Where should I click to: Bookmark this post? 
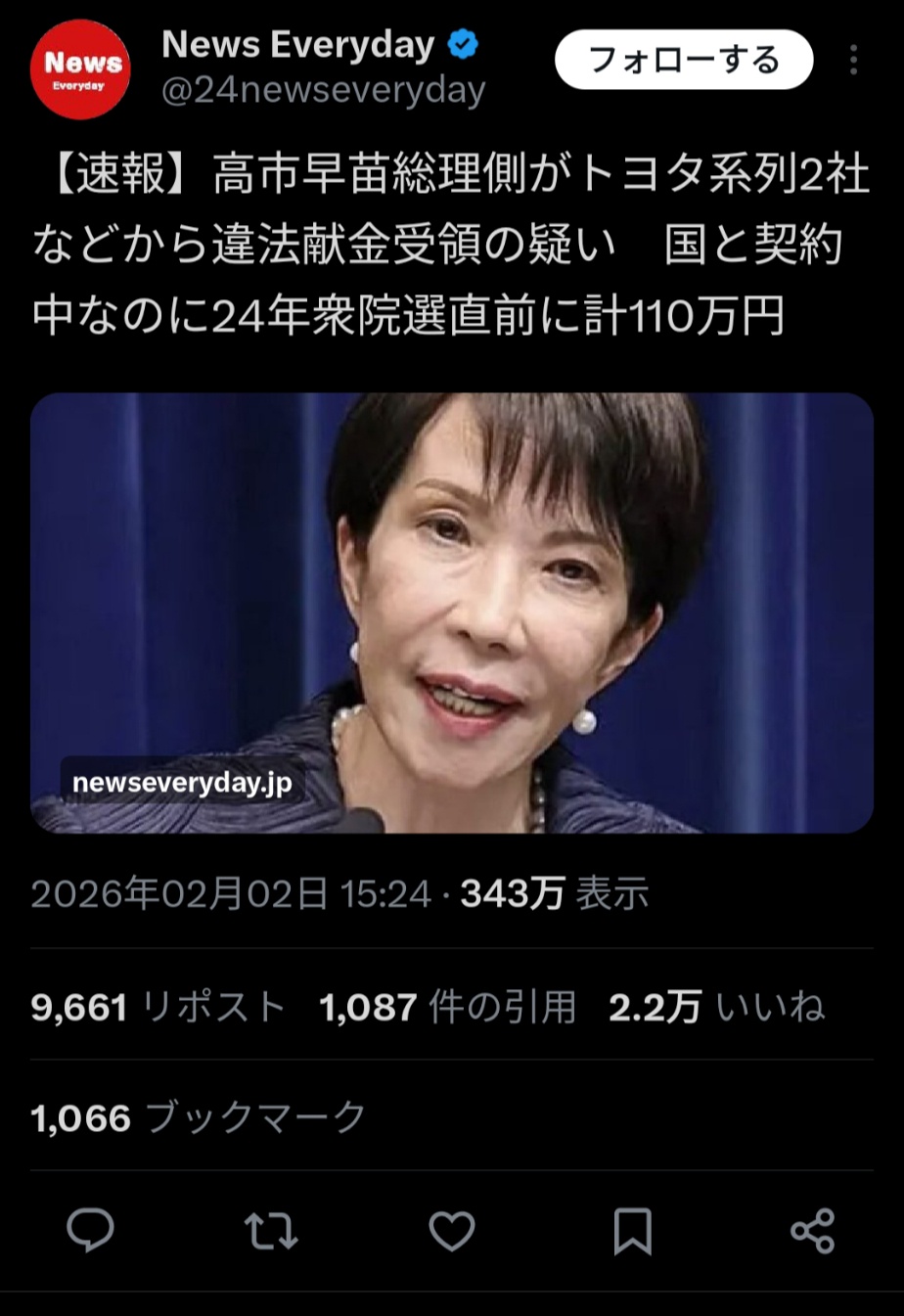[632, 1230]
